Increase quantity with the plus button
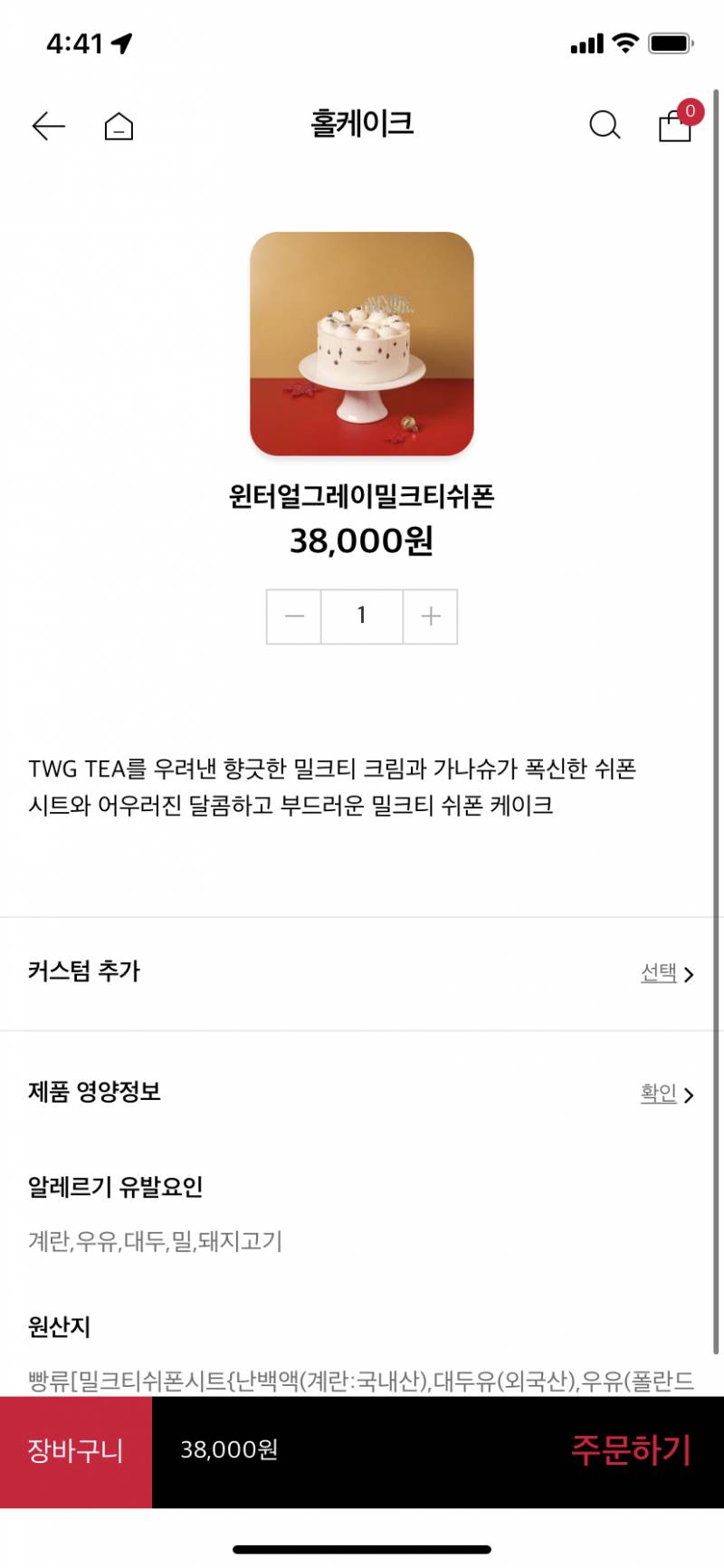The image size is (724, 1568). 430,616
